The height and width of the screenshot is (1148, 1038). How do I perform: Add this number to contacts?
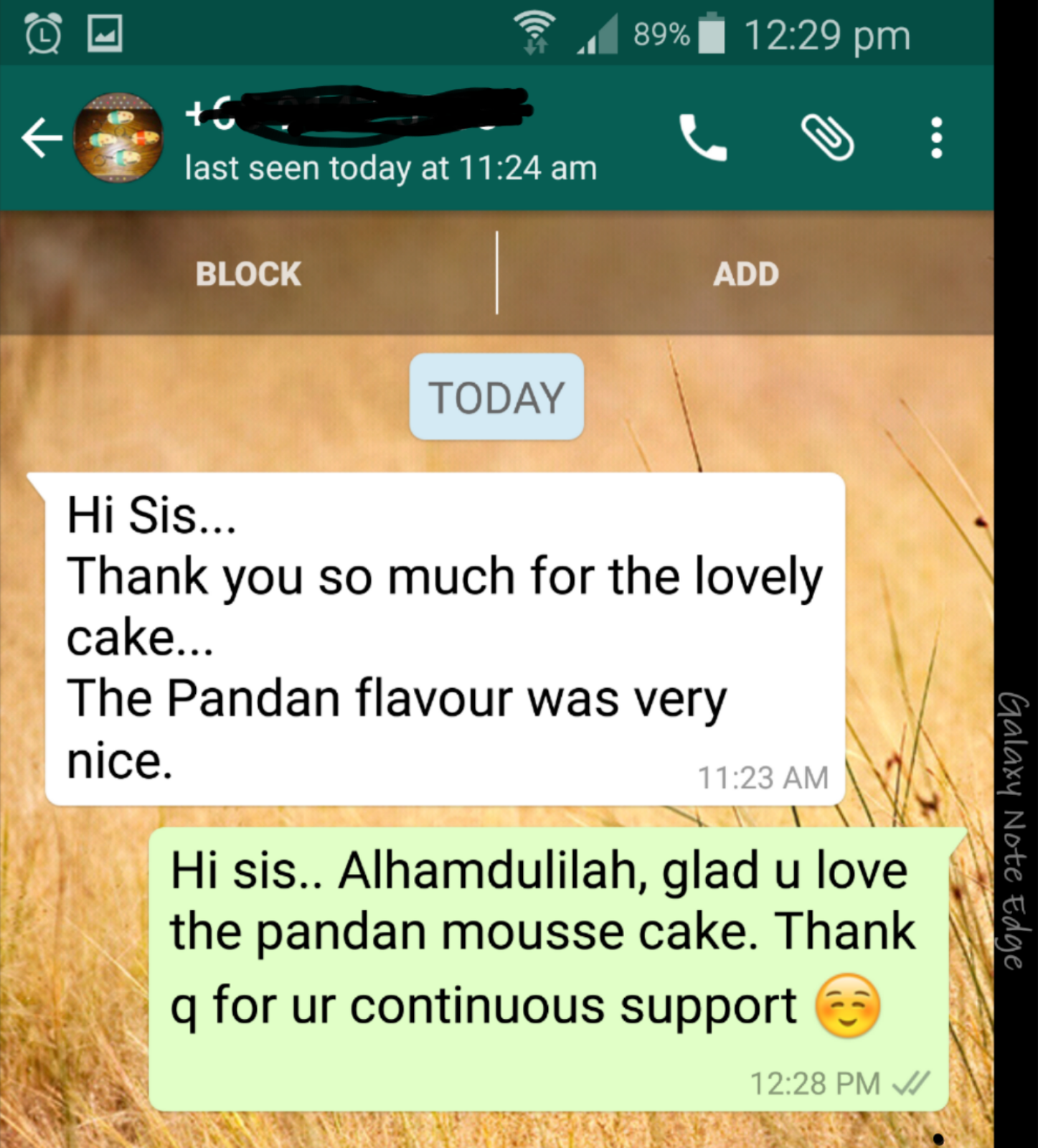(745, 274)
